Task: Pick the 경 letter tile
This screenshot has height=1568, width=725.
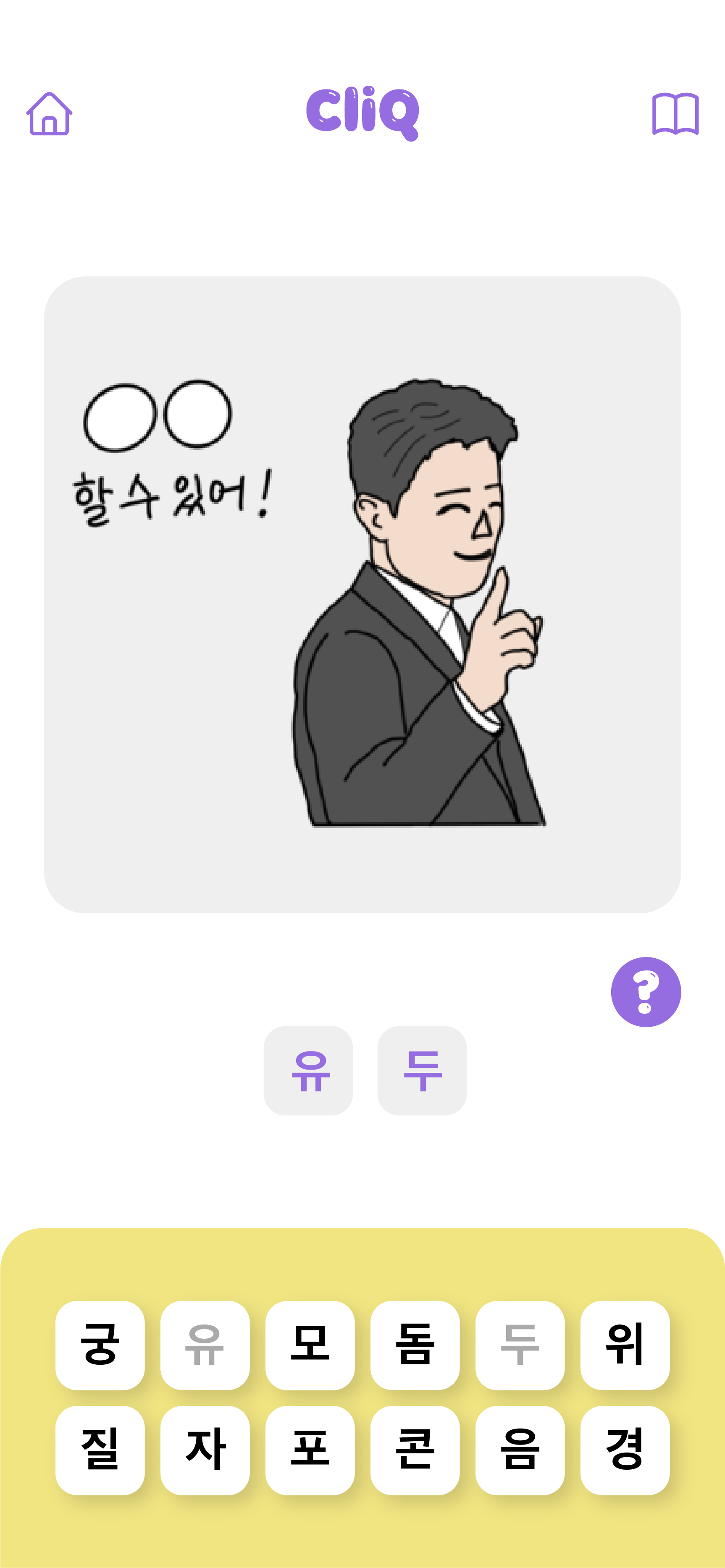Action: click(x=625, y=1450)
